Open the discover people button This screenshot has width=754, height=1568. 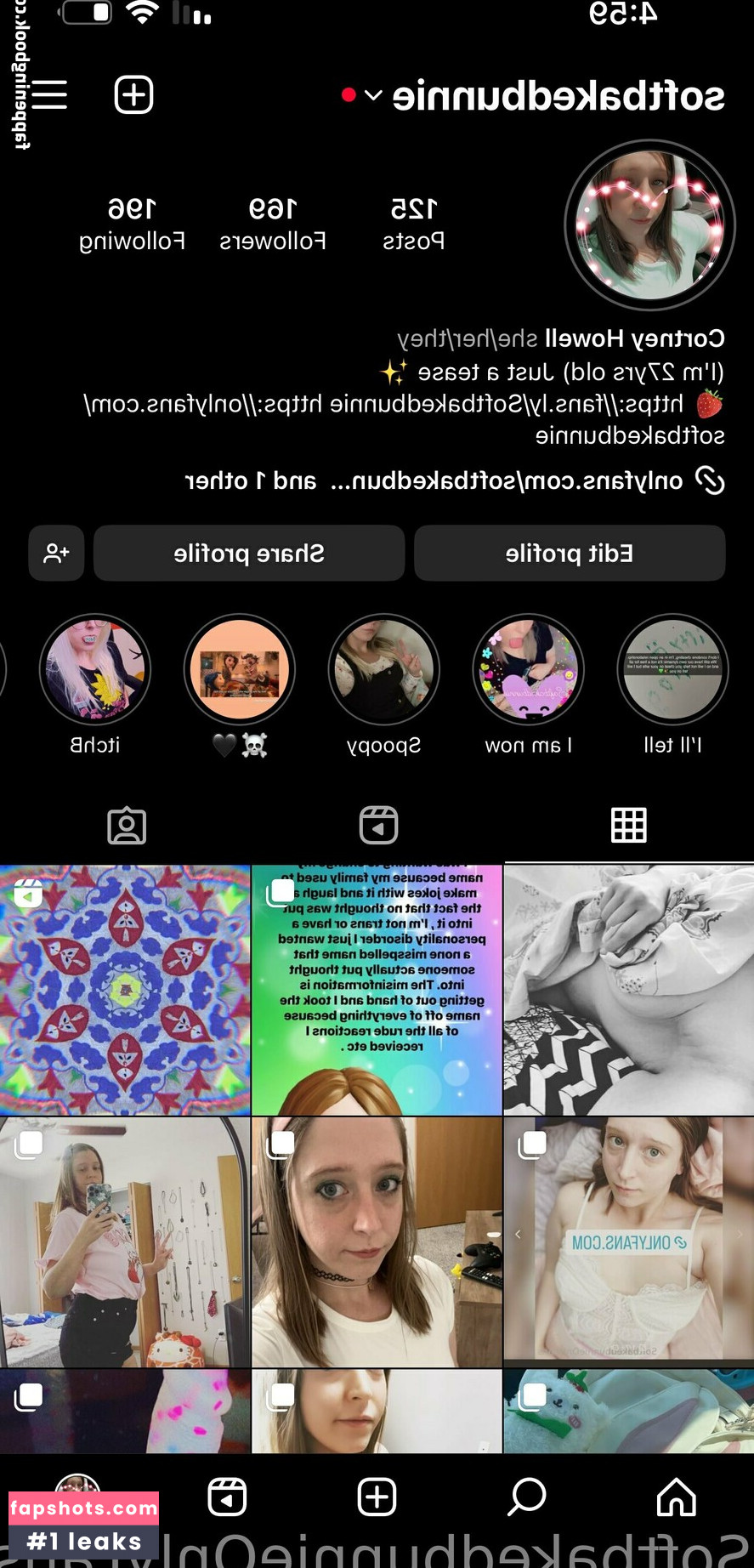click(56, 554)
